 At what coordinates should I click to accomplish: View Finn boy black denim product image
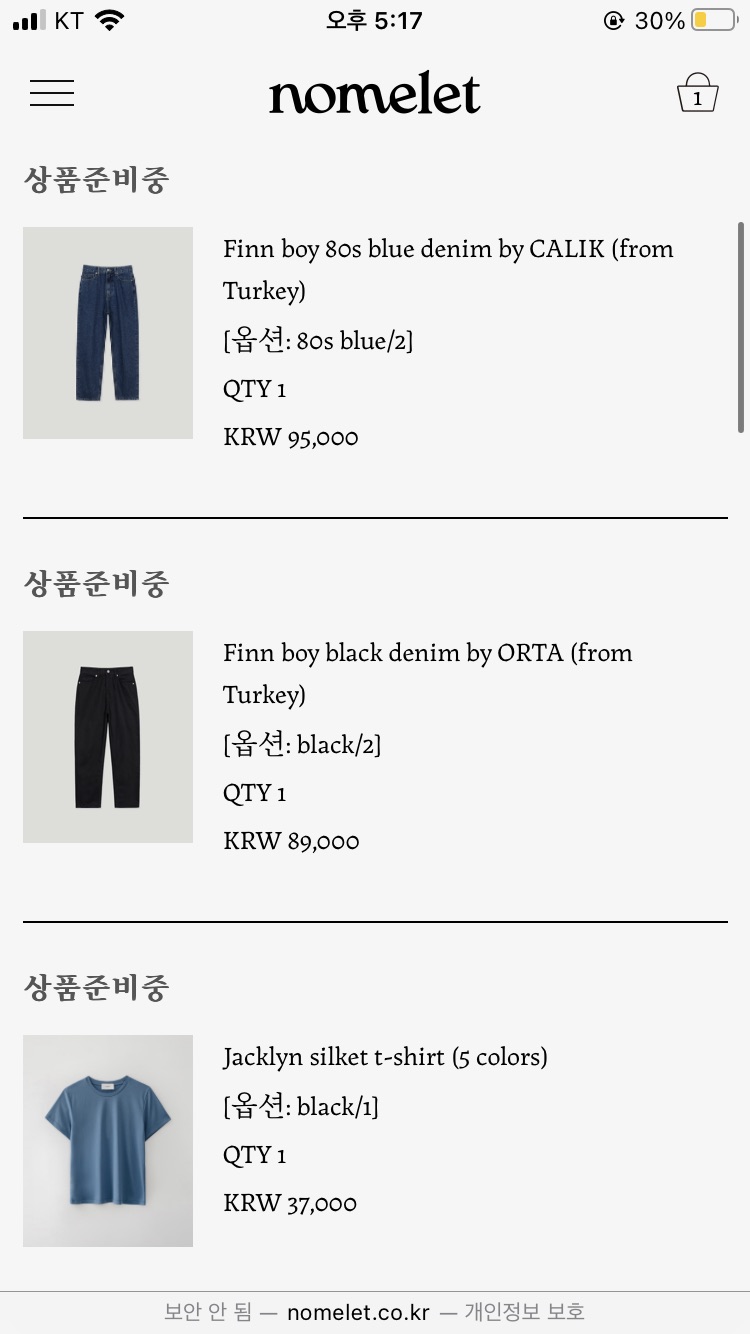coord(108,737)
